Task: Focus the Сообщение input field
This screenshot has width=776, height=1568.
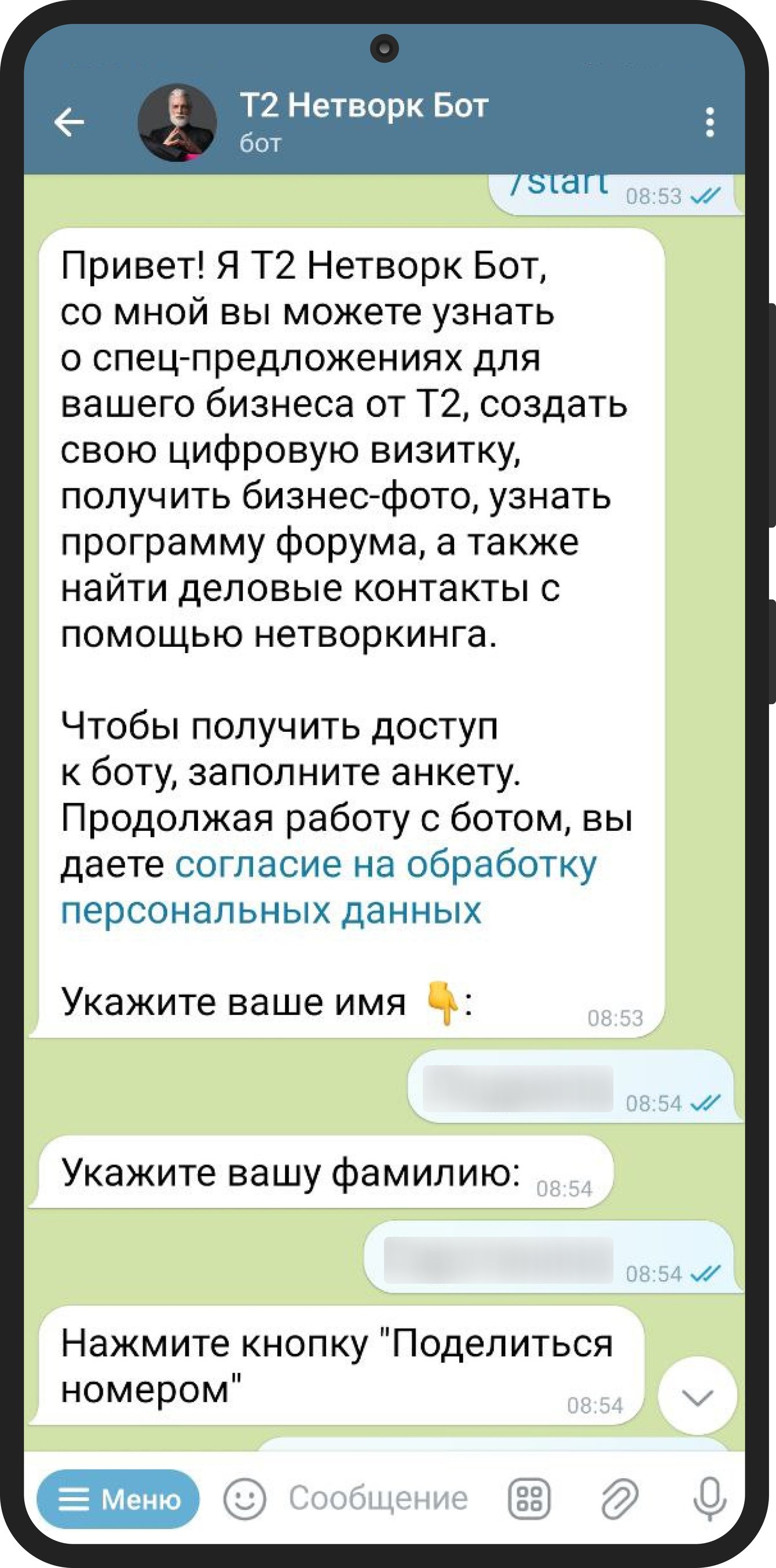Action: pos(378,1499)
